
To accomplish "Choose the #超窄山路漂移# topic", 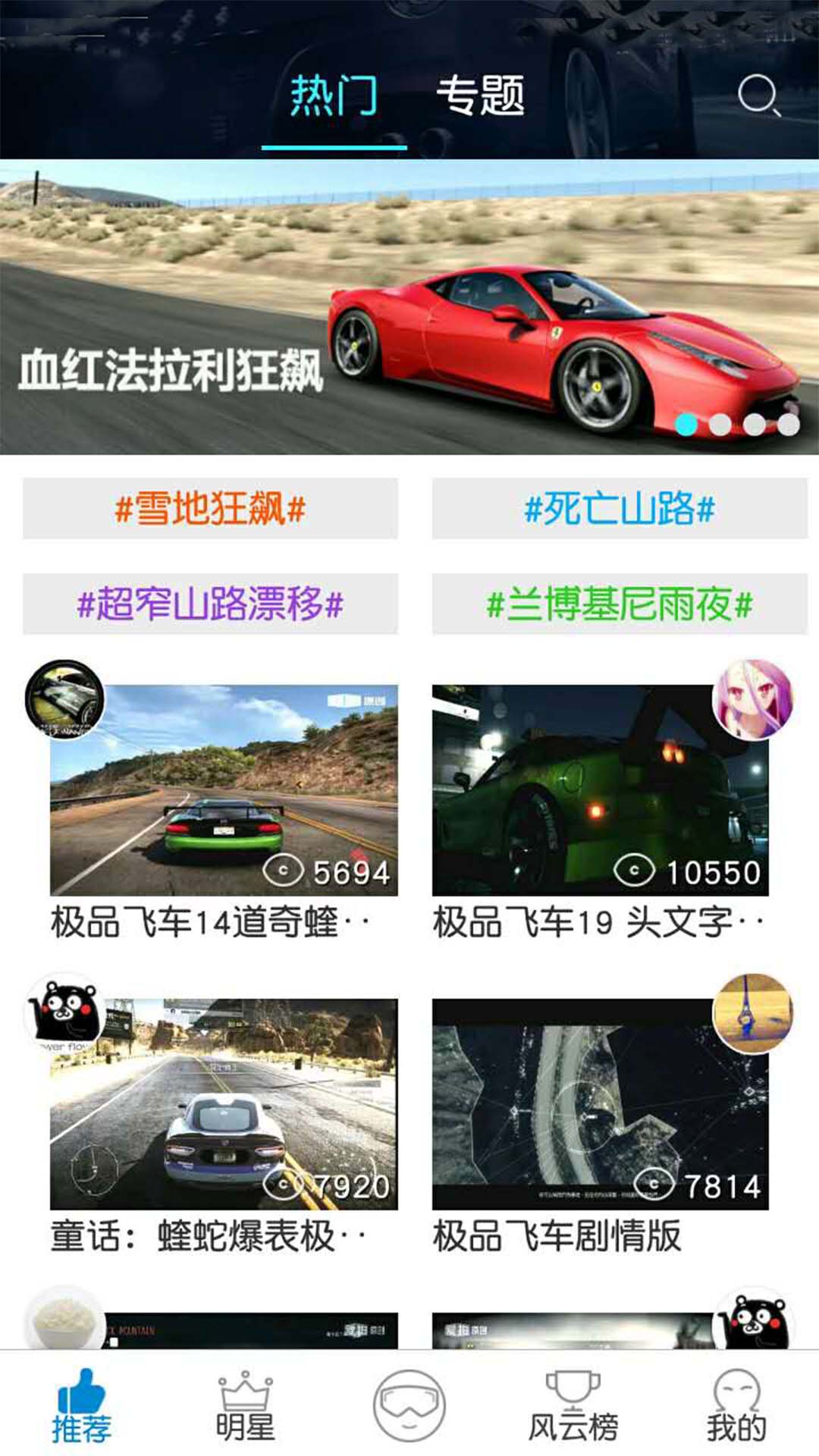I will click(x=210, y=604).
